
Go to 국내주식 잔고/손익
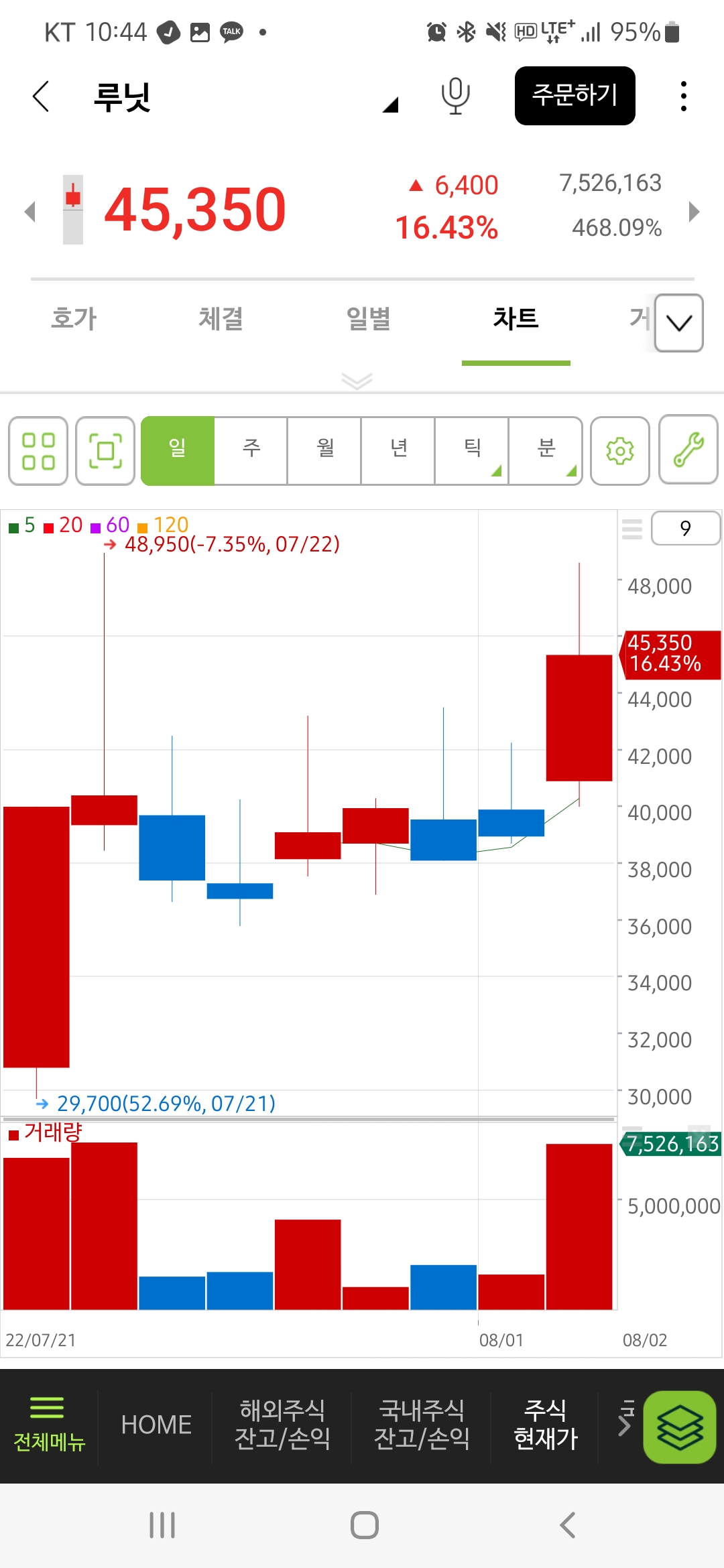[422, 1425]
